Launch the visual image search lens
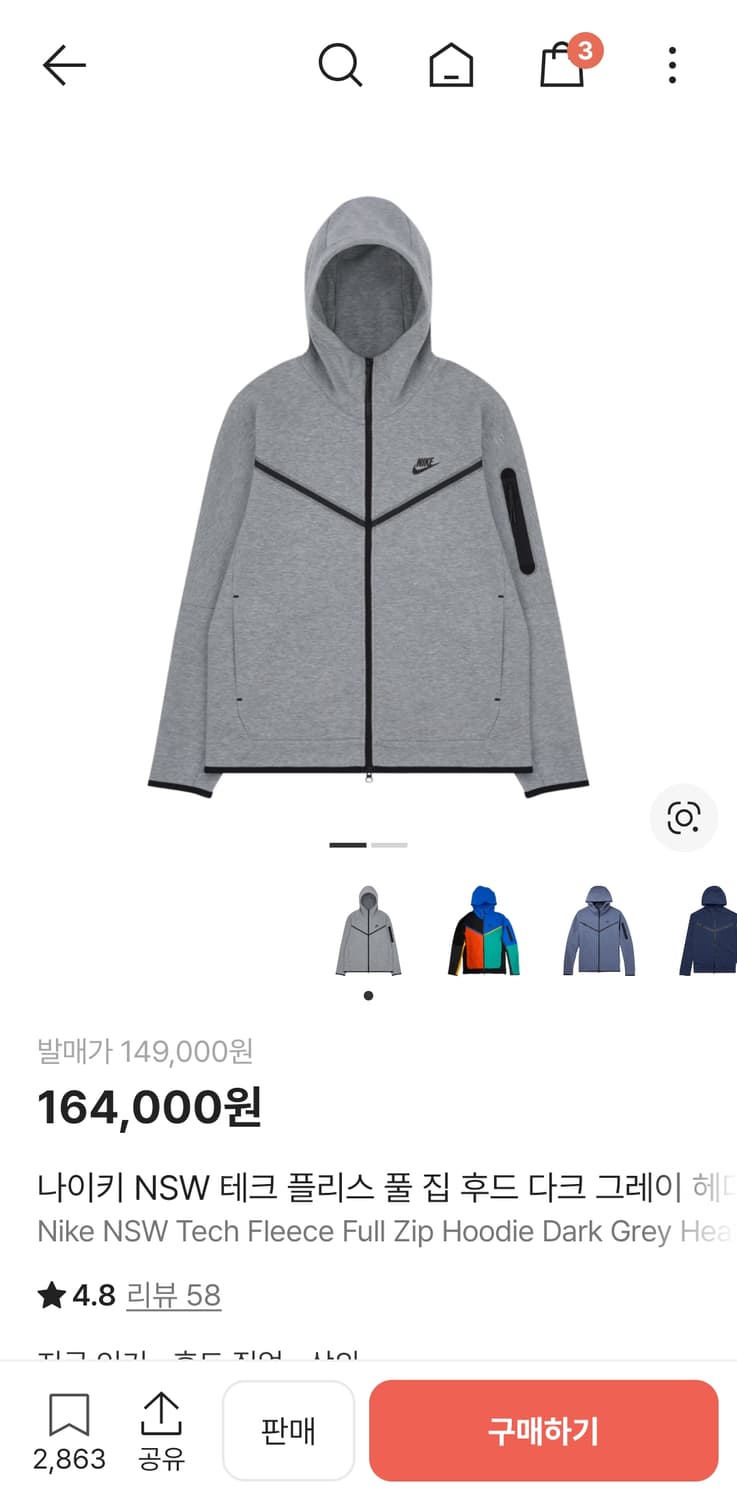Viewport: 737px width, 1500px height. pyautogui.click(x=683, y=818)
